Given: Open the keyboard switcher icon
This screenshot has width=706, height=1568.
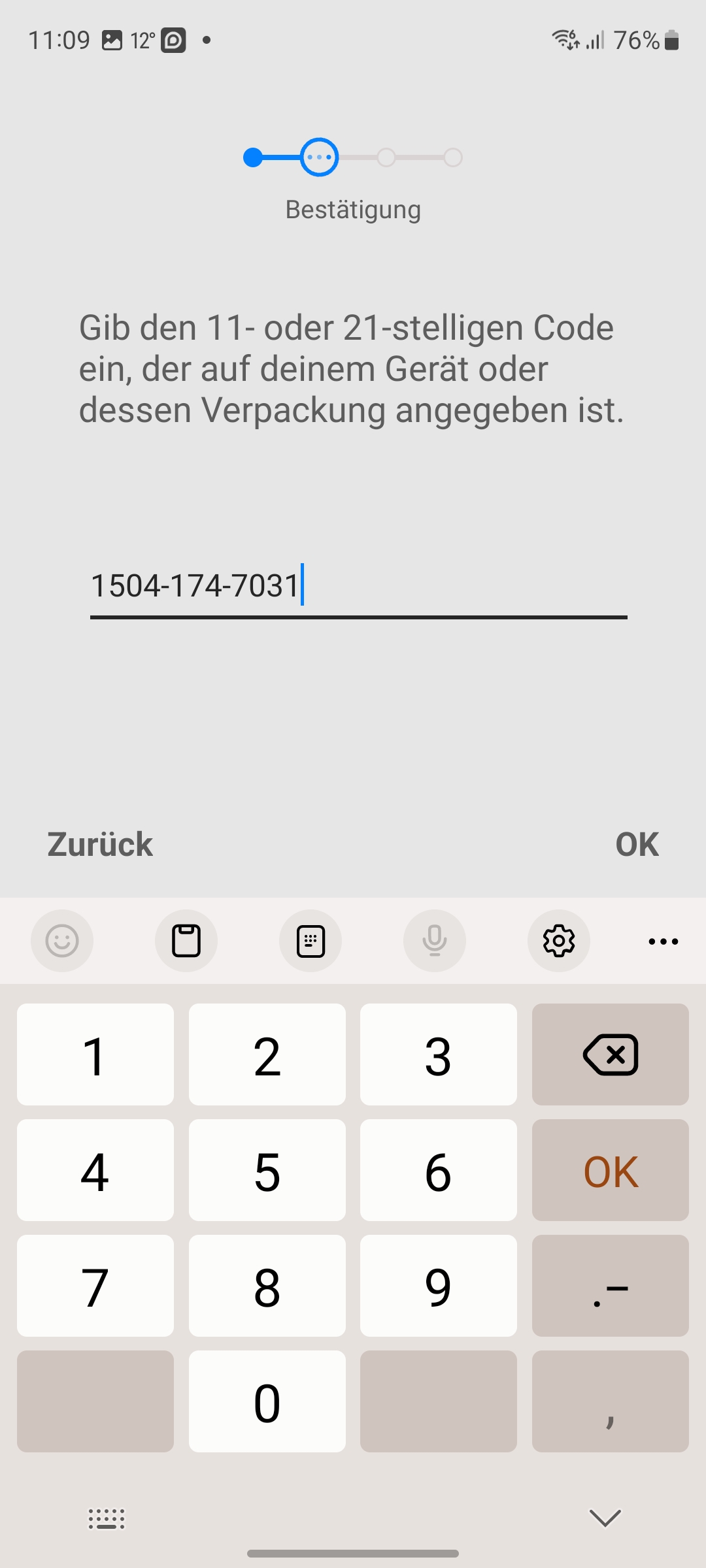Looking at the screenshot, I should coord(107,1519).
